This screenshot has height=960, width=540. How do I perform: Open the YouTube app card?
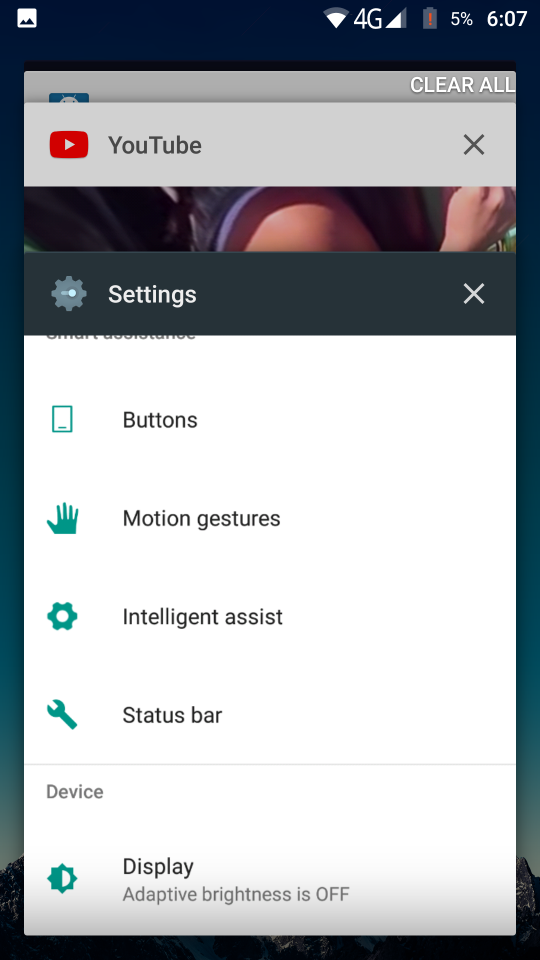point(269,178)
